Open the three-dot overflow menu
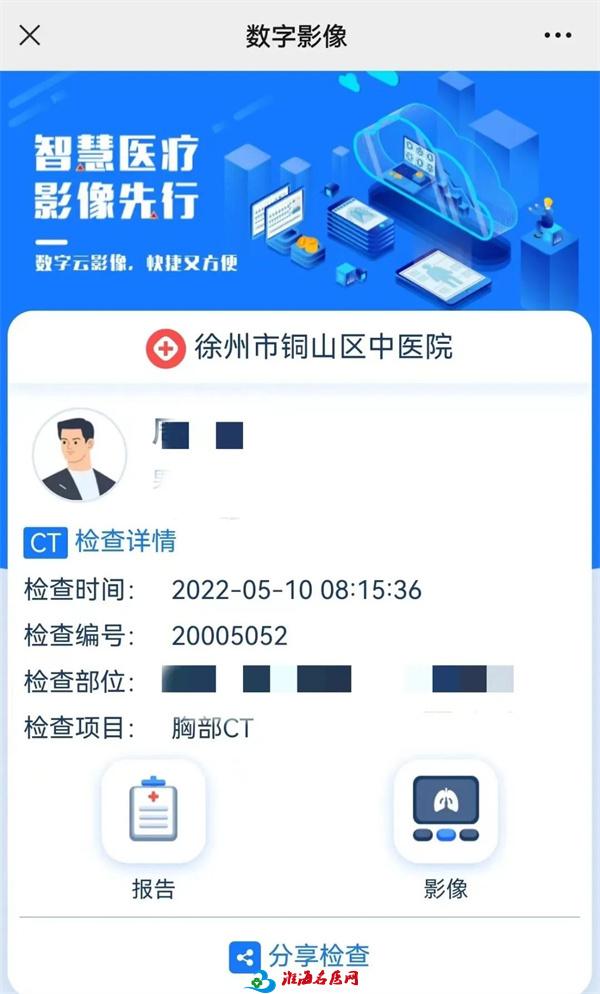 [x=557, y=36]
